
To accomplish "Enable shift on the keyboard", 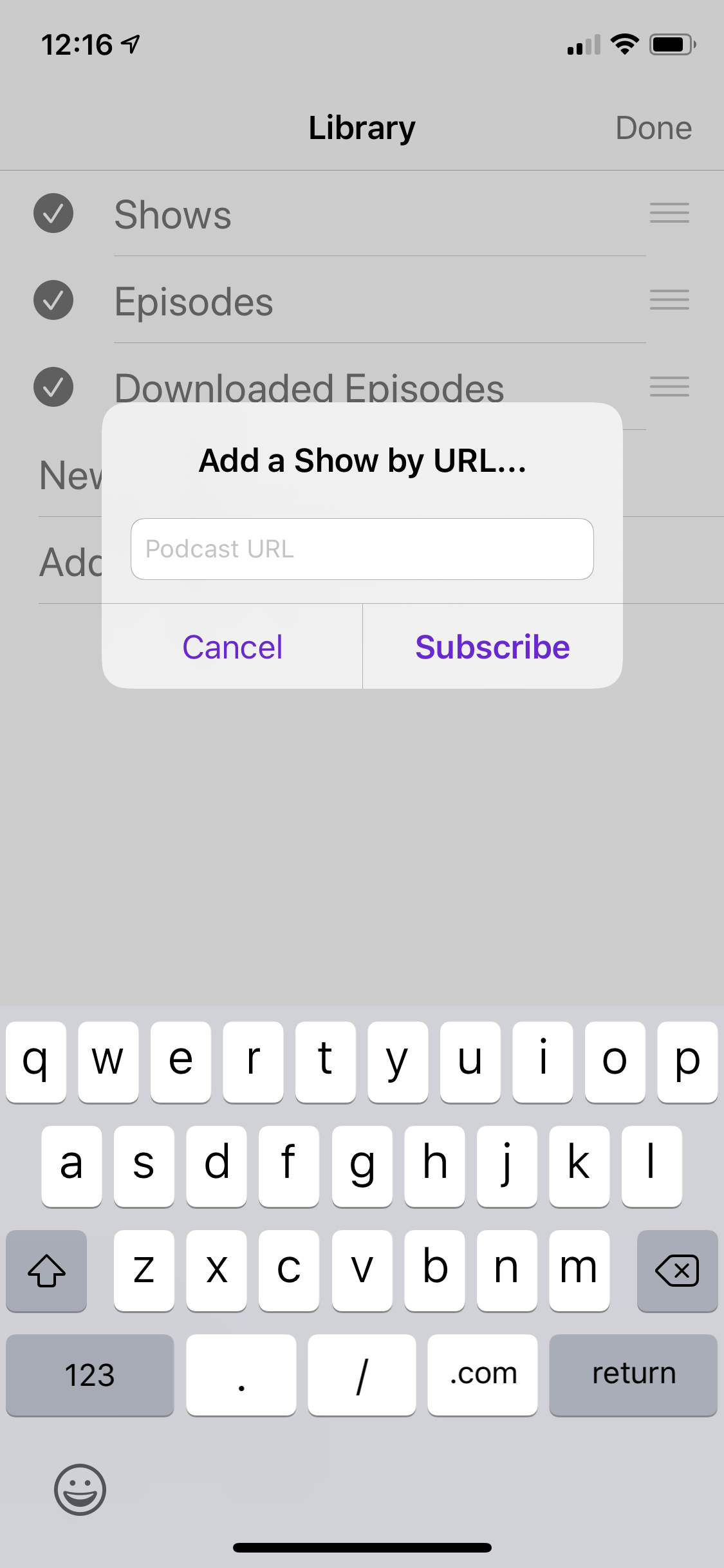I will coord(46,1270).
